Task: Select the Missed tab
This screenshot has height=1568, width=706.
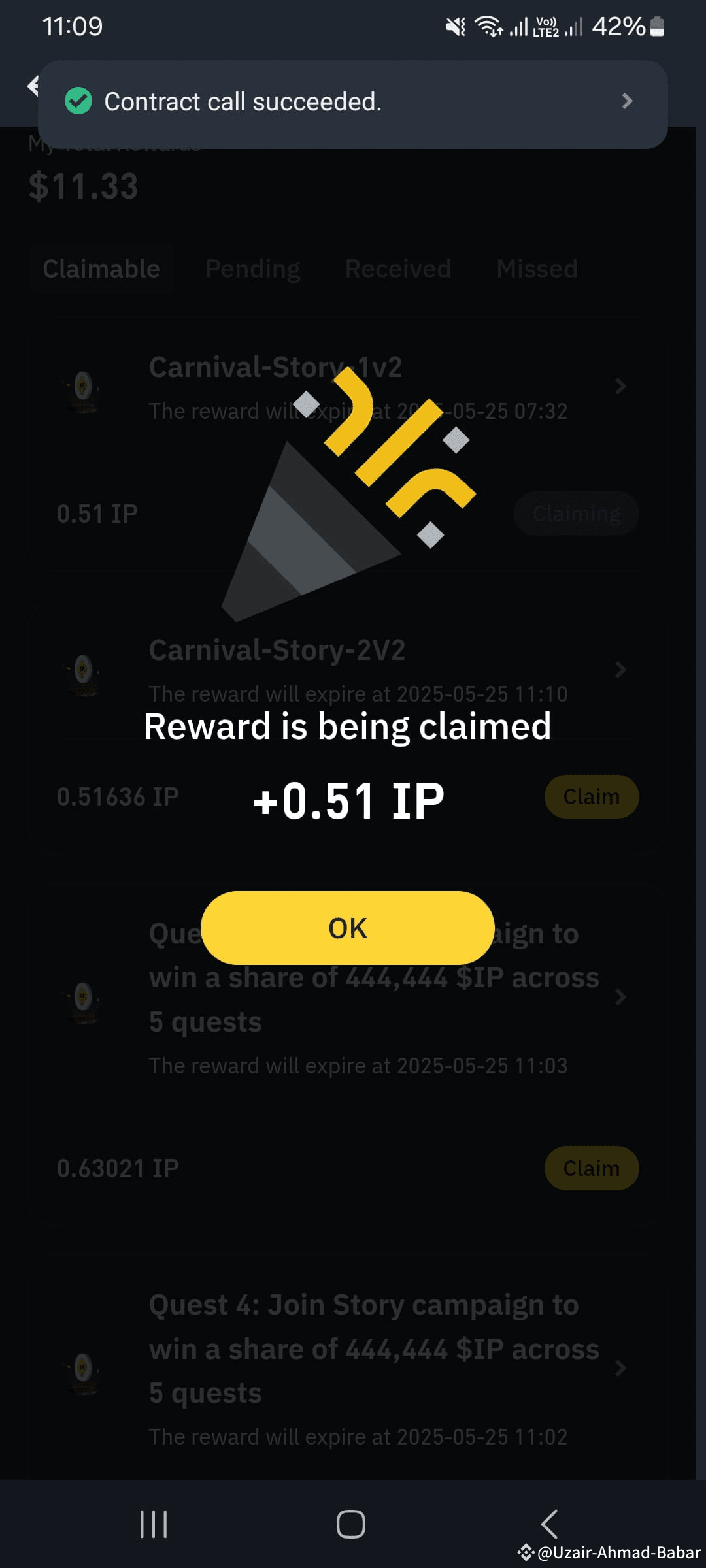Action: tap(536, 268)
